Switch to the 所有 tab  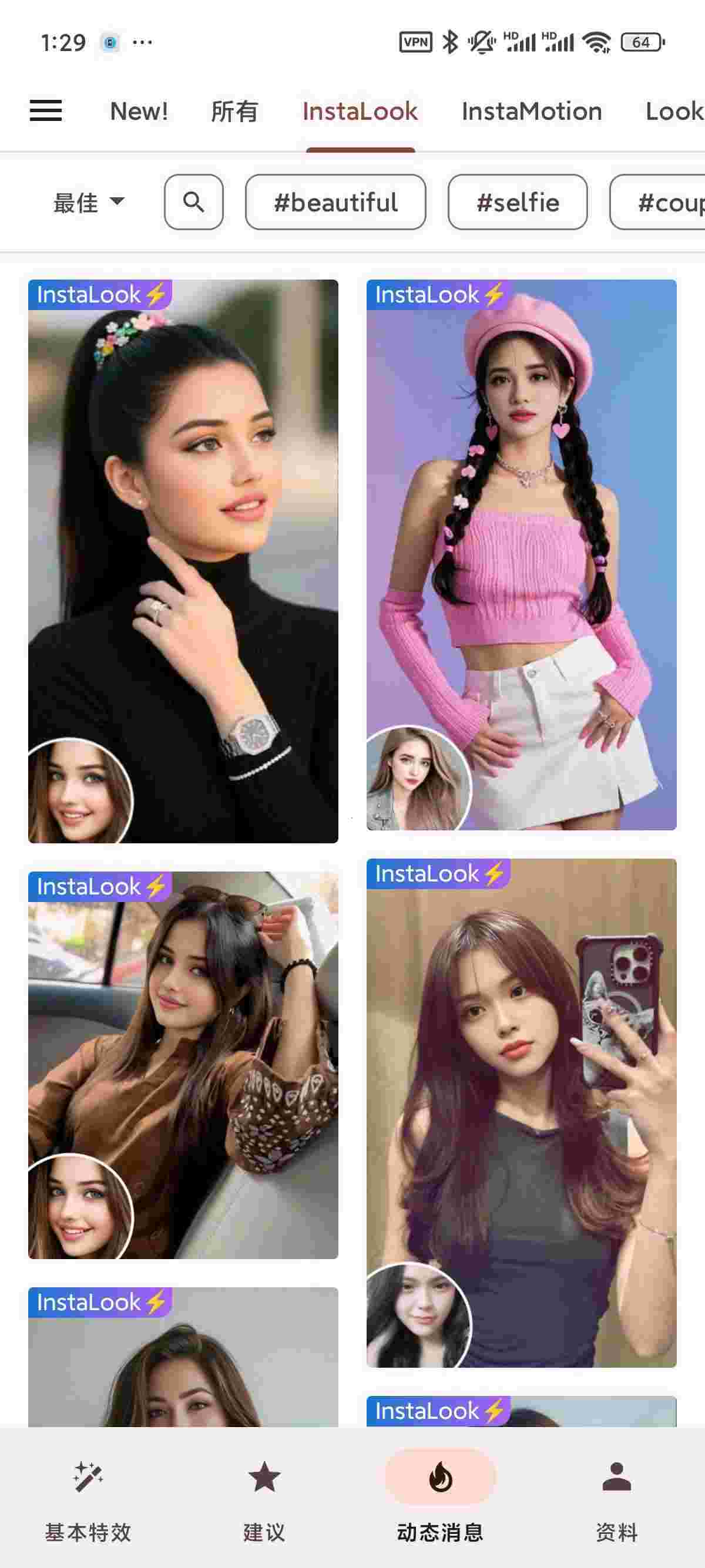pyautogui.click(x=234, y=112)
